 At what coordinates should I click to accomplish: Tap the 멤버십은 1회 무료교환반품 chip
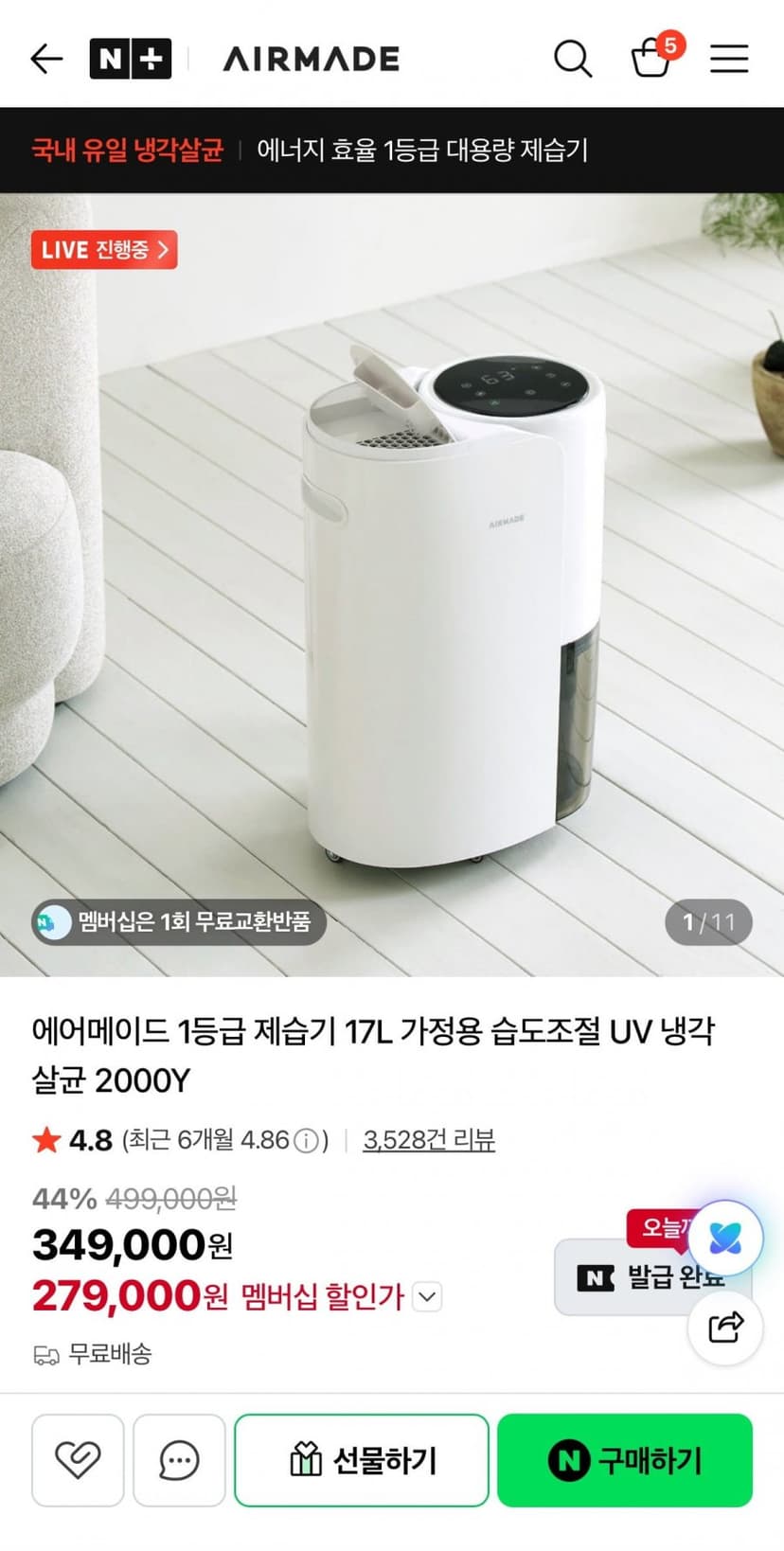coord(179,921)
